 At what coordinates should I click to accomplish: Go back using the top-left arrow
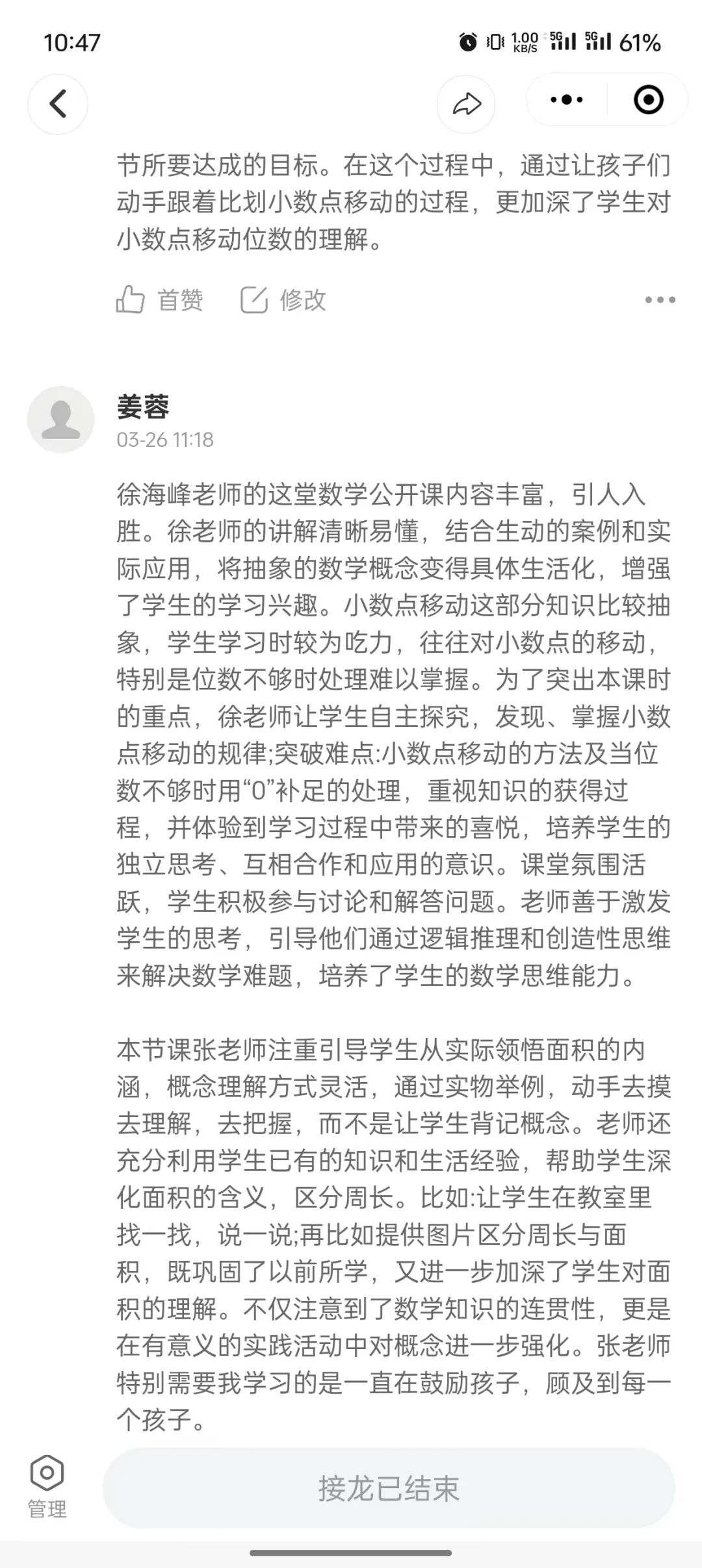click(x=58, y=104)
